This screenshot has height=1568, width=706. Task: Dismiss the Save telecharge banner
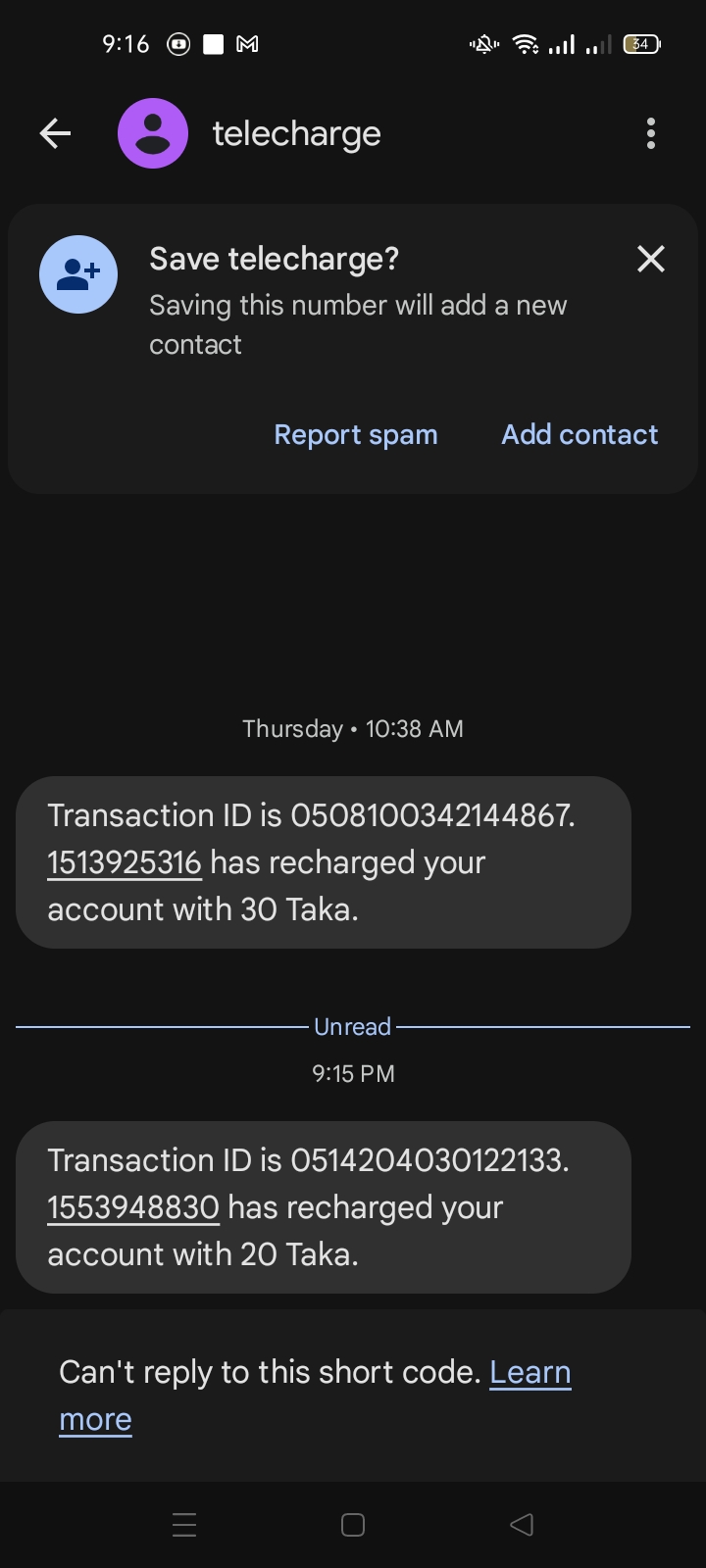tap(650, 259)
